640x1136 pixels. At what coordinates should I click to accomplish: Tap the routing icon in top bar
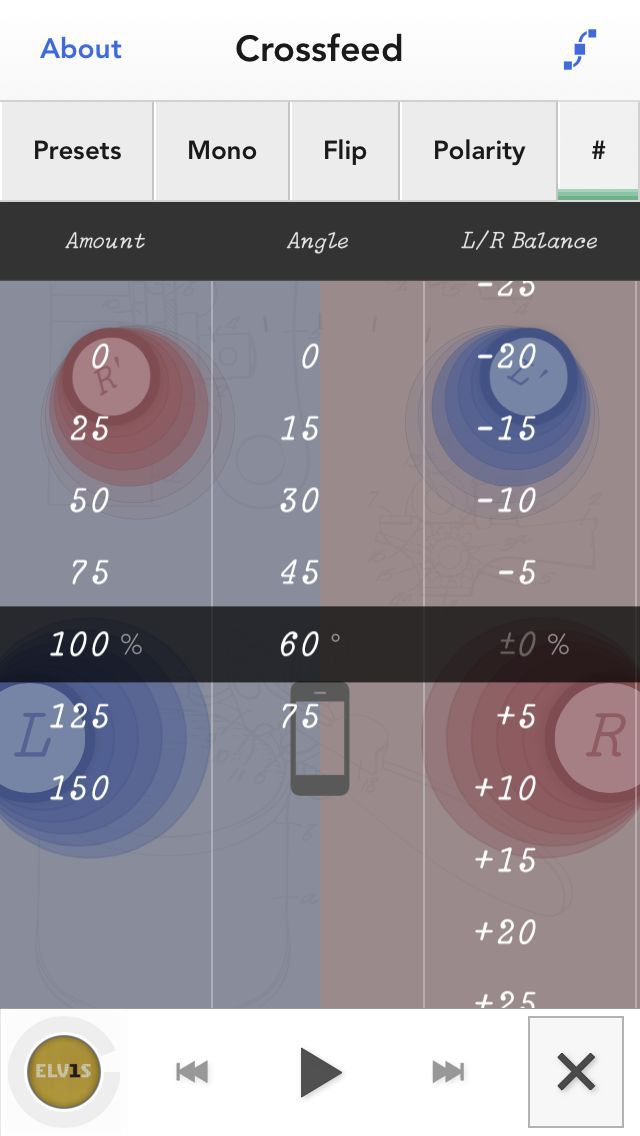coord(581,49)
